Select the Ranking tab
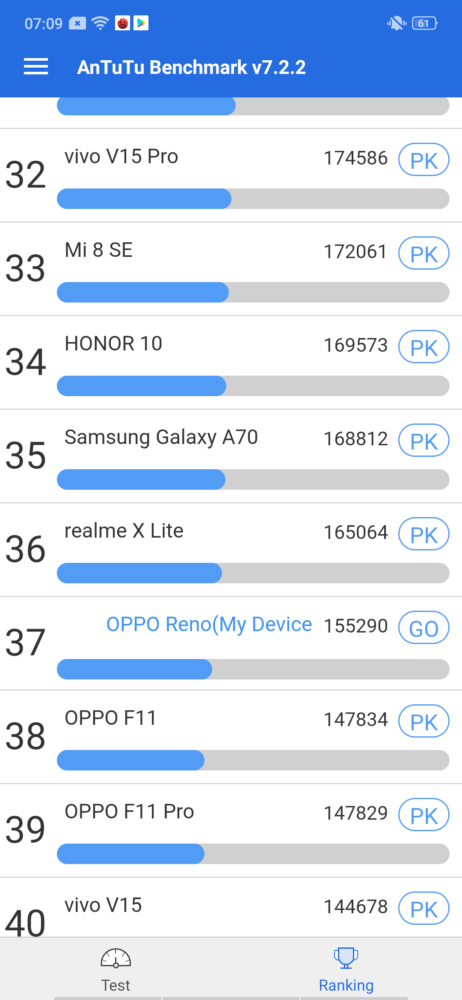462x1000 pixels. [x=346, y=969]
